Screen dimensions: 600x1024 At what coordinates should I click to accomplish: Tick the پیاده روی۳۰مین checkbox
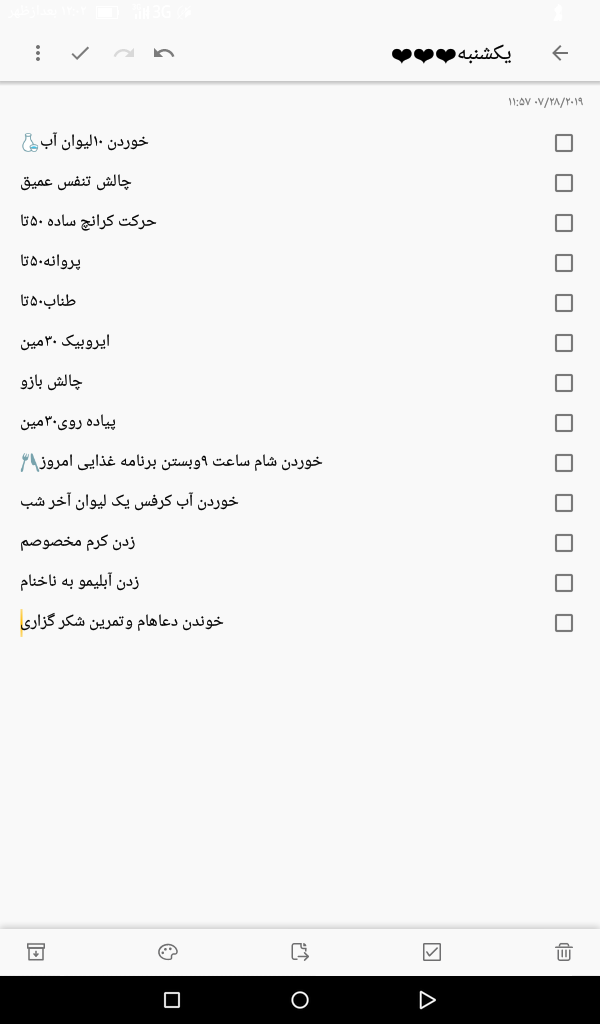(564, 423)
